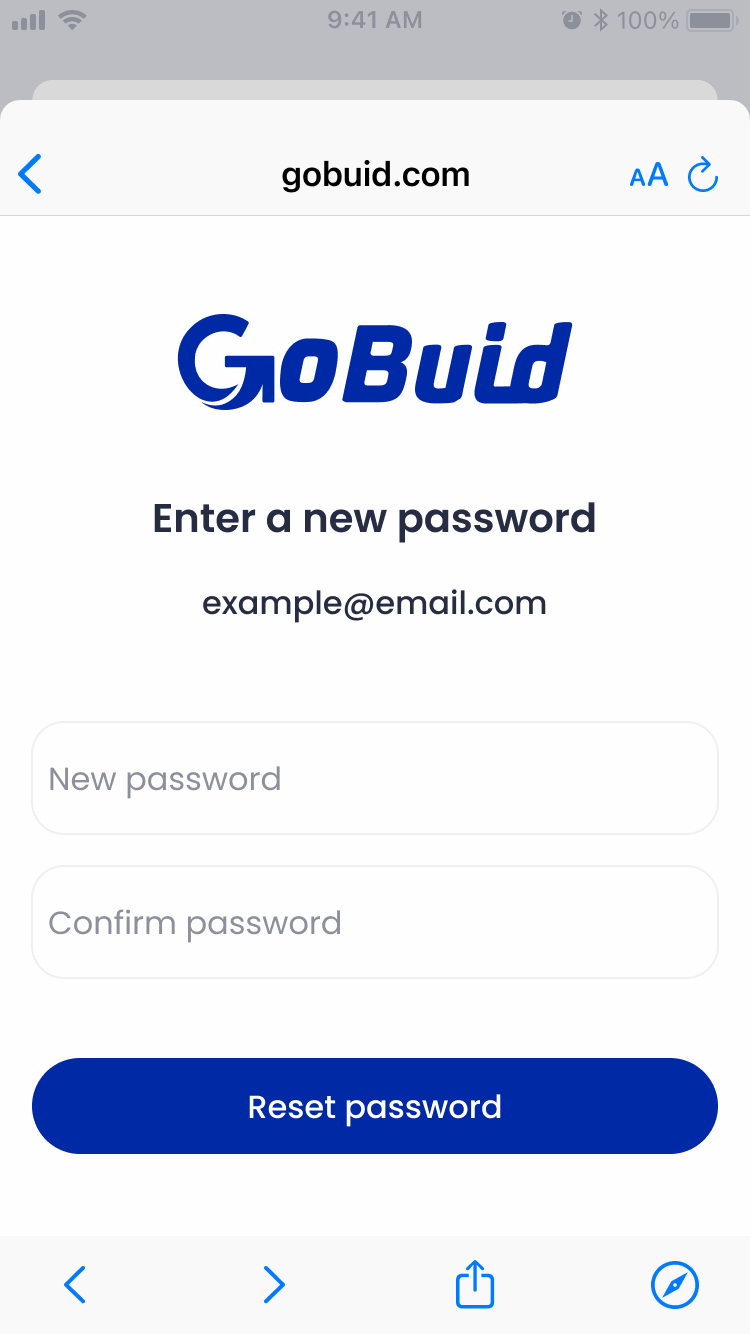Open the page in Safari compass icon
This screenshot has width=750, height=1334.
tap(675, 1284)
